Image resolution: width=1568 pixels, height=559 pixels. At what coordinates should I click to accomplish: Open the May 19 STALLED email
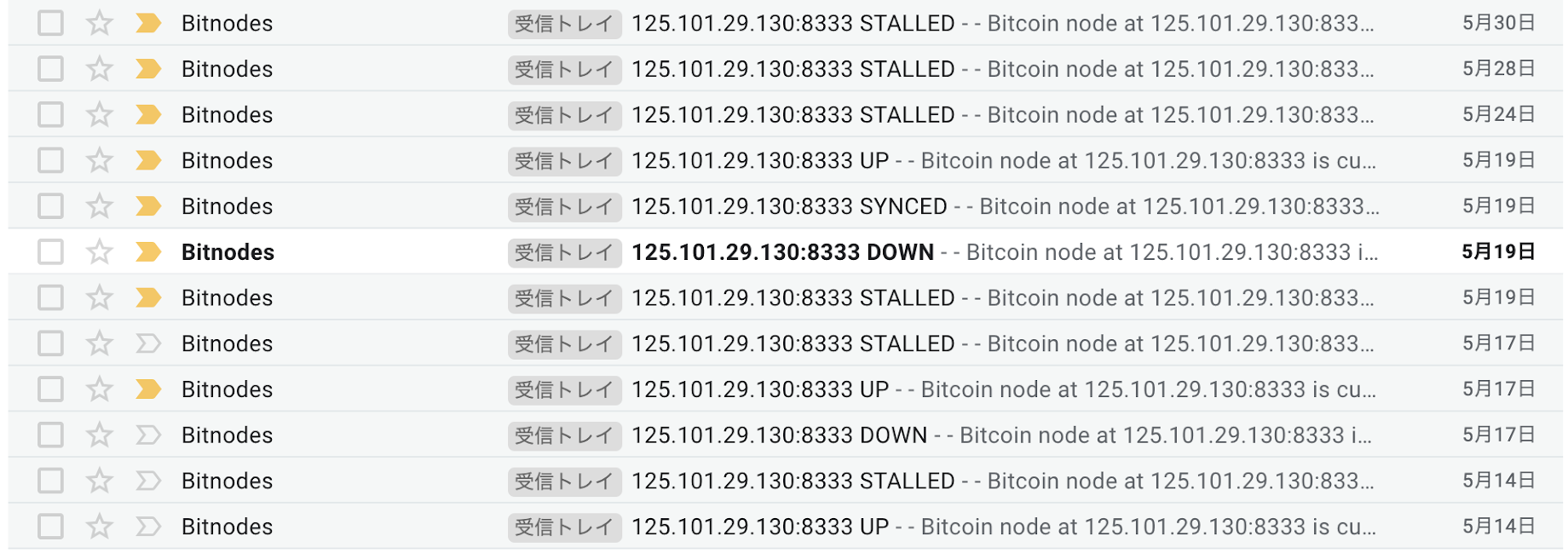785,297
